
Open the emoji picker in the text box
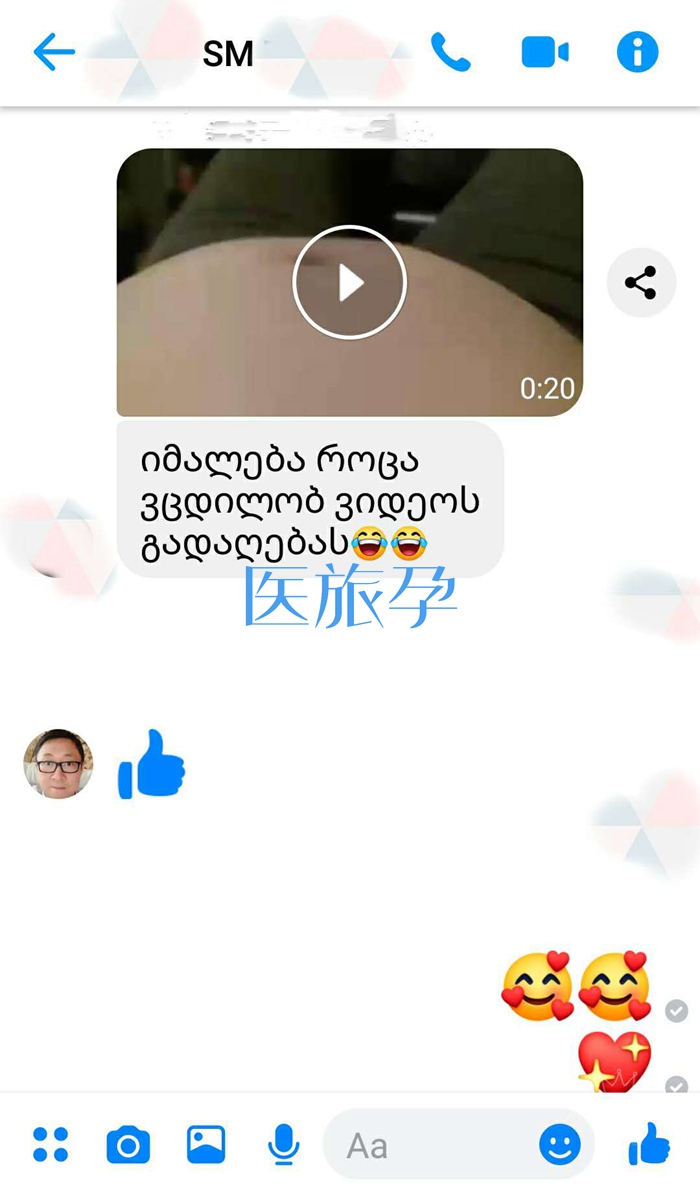click(x=560, y=1145)
